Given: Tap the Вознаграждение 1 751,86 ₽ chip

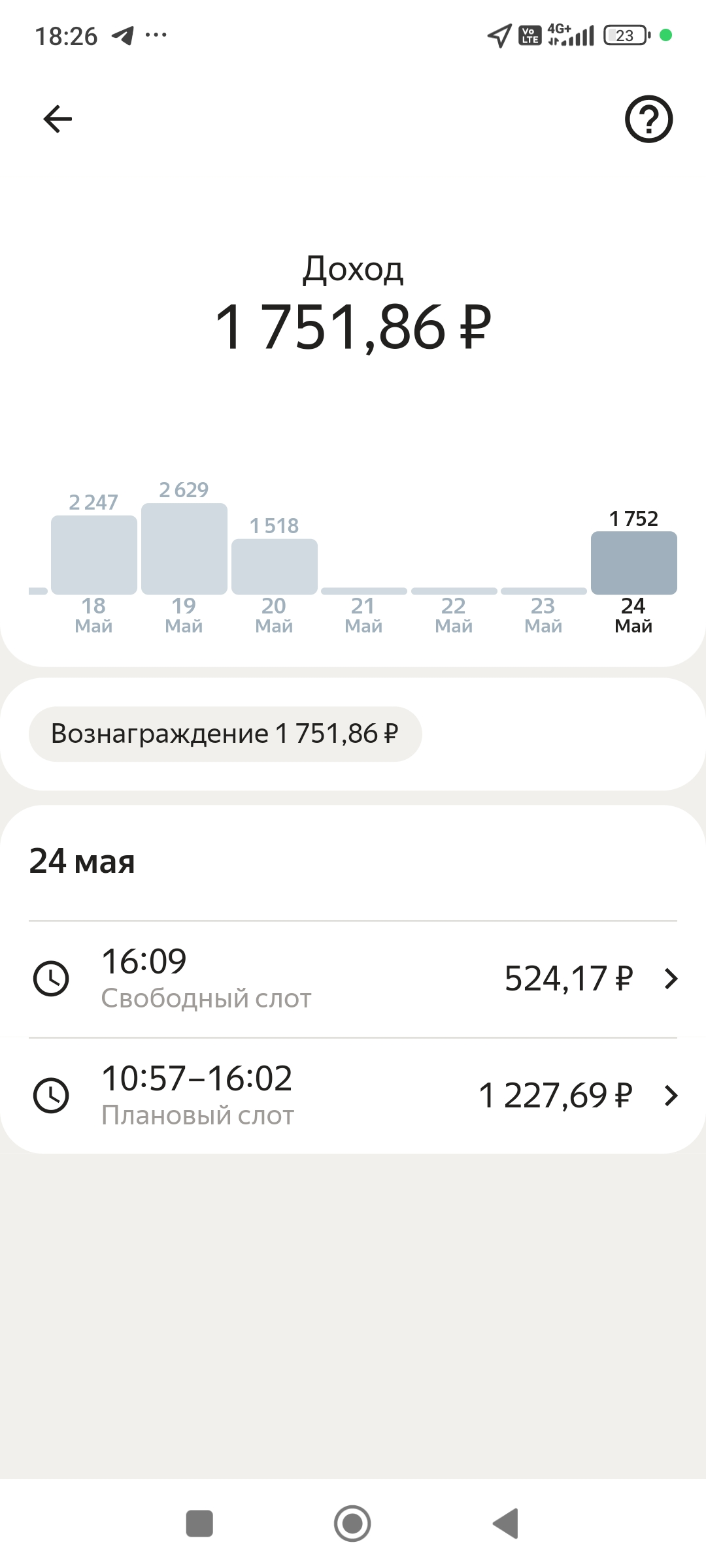Looking at the screenshot, I should (x=225, y=734).
